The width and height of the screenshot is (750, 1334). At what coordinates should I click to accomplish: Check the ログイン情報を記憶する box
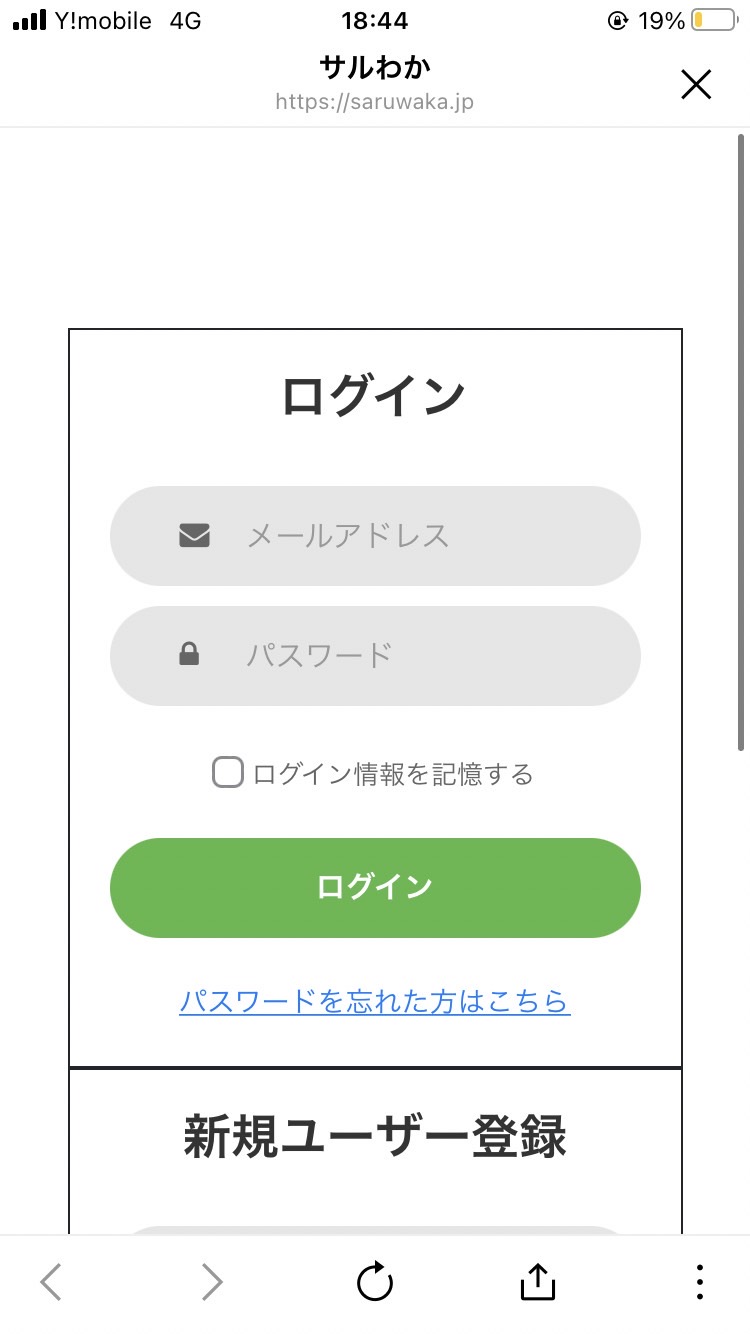click(x=228, y=773)
